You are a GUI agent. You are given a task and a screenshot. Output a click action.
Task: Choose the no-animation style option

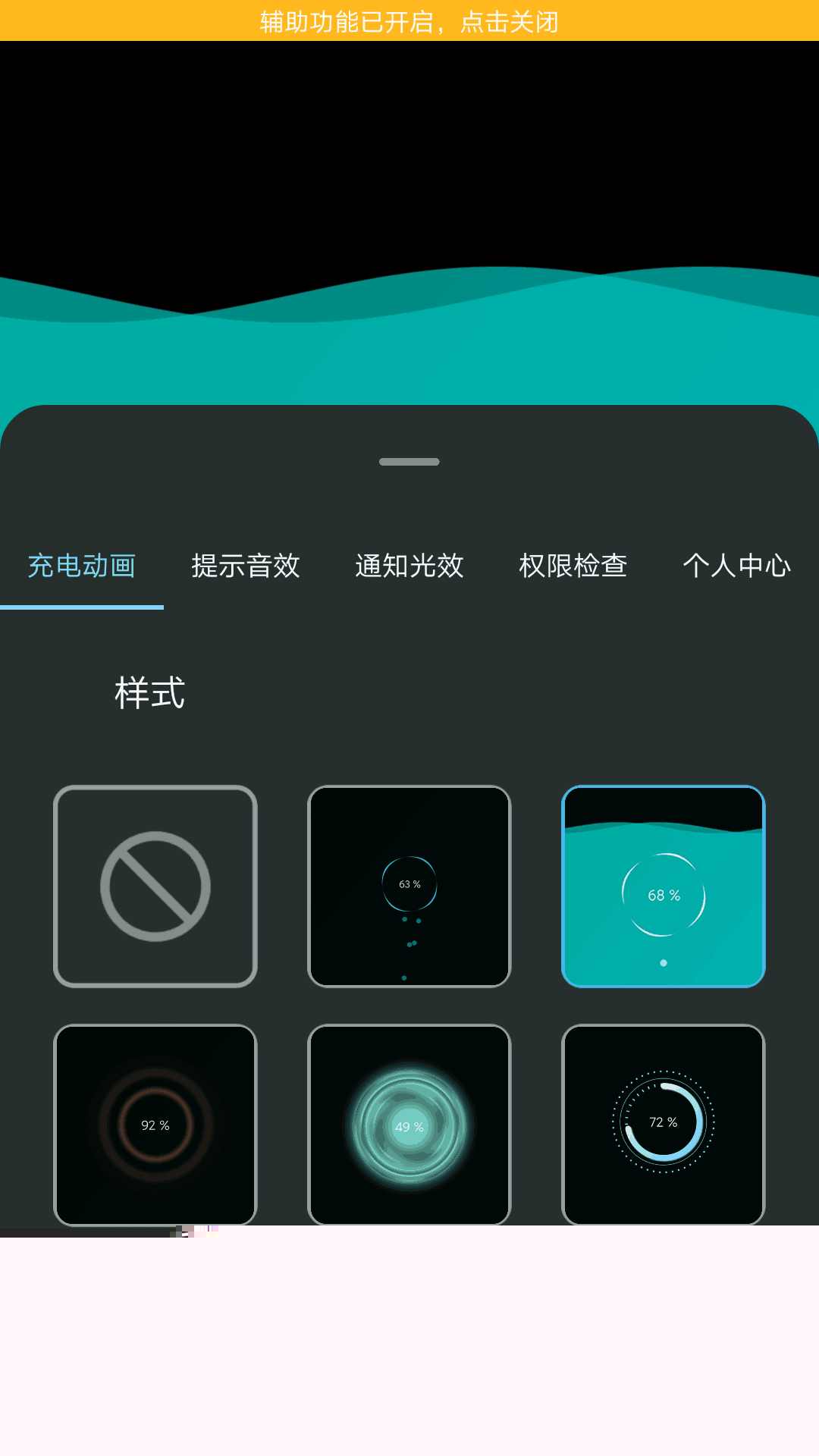pos(155,886)
